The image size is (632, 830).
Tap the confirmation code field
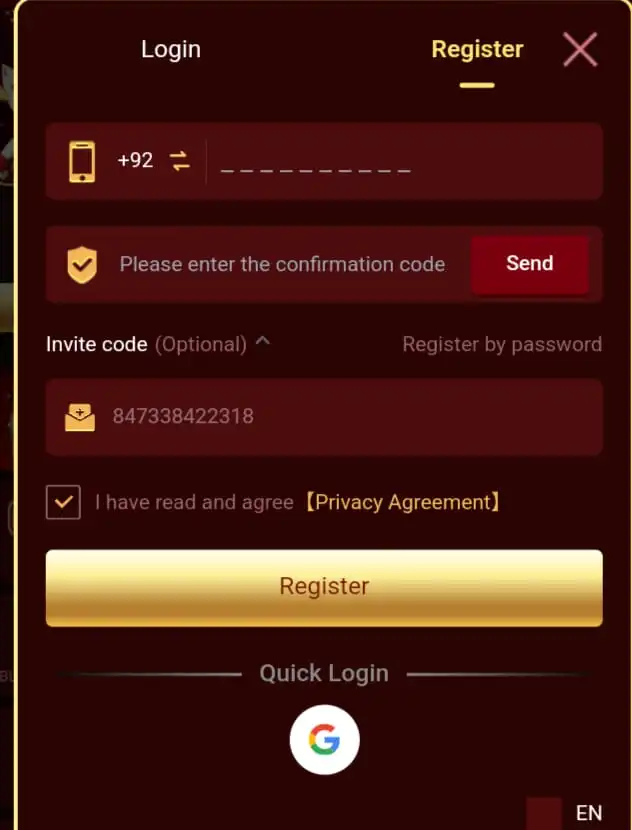(282, 265)
